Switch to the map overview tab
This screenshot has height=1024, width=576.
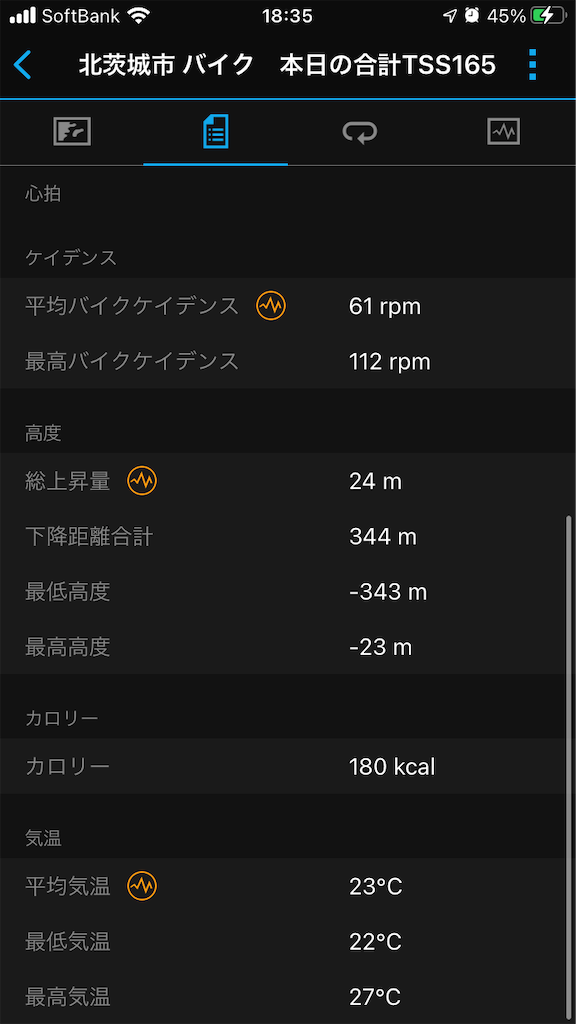point(72,132)
